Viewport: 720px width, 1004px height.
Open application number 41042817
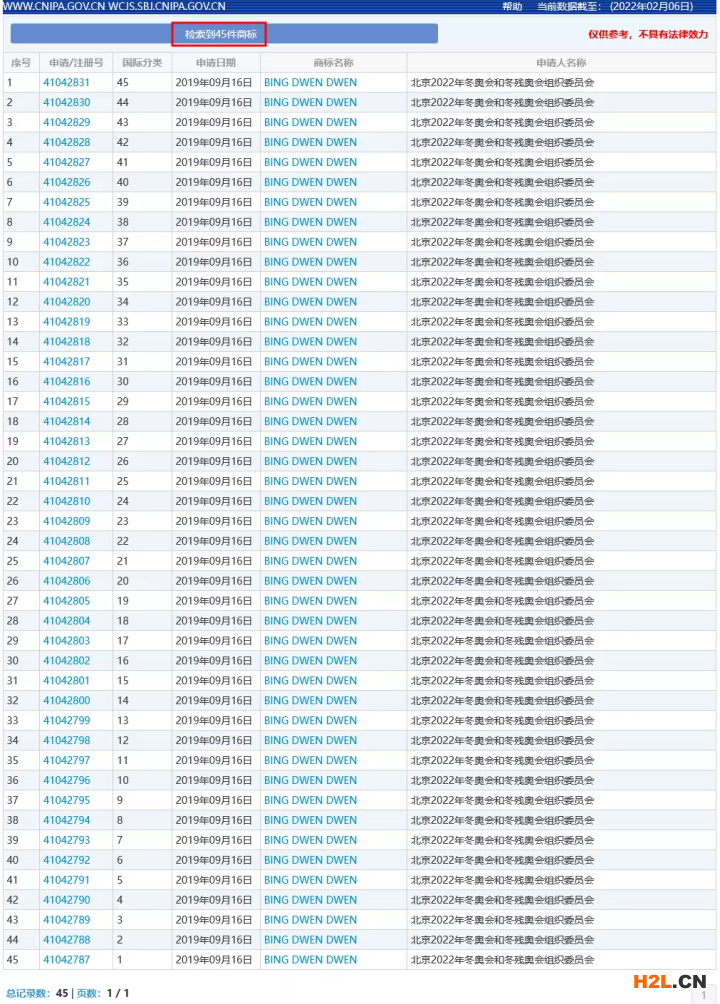click(x=66, y=362)
